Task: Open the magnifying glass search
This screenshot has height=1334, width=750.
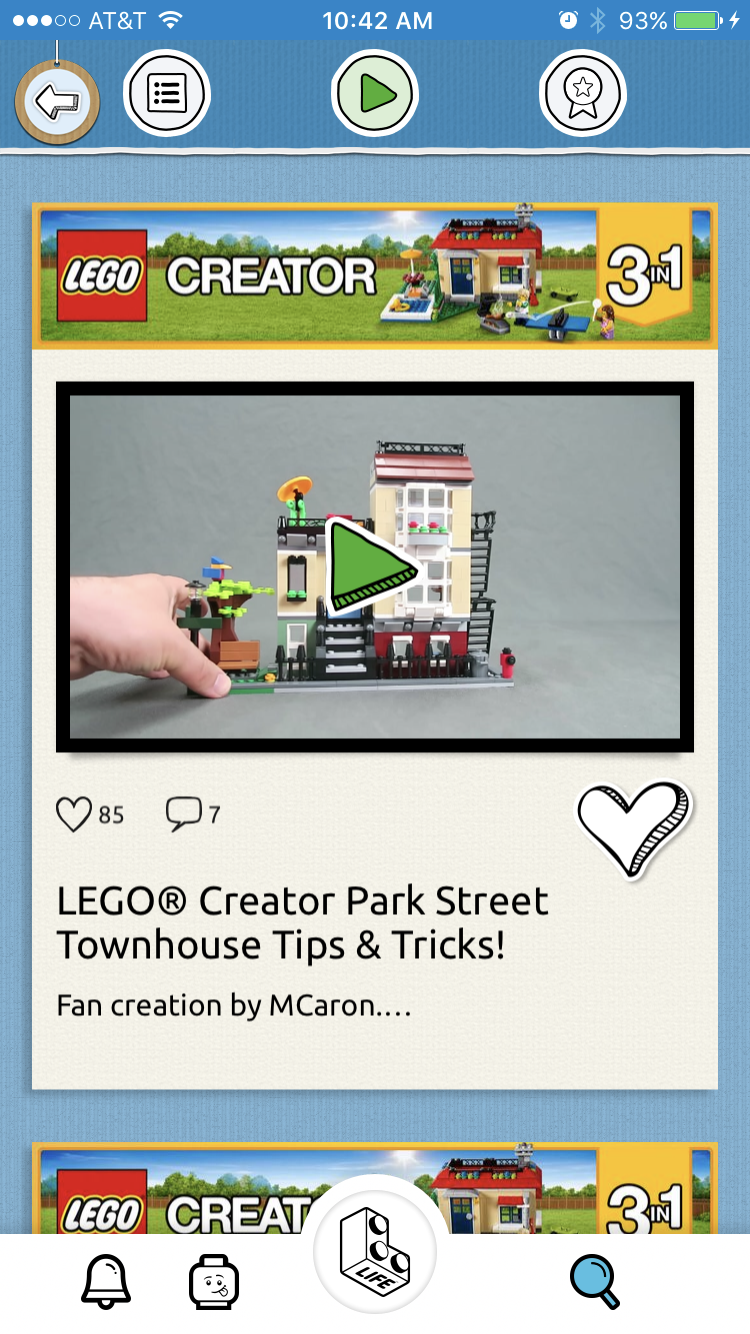Action: click(x=595, y=1282)
